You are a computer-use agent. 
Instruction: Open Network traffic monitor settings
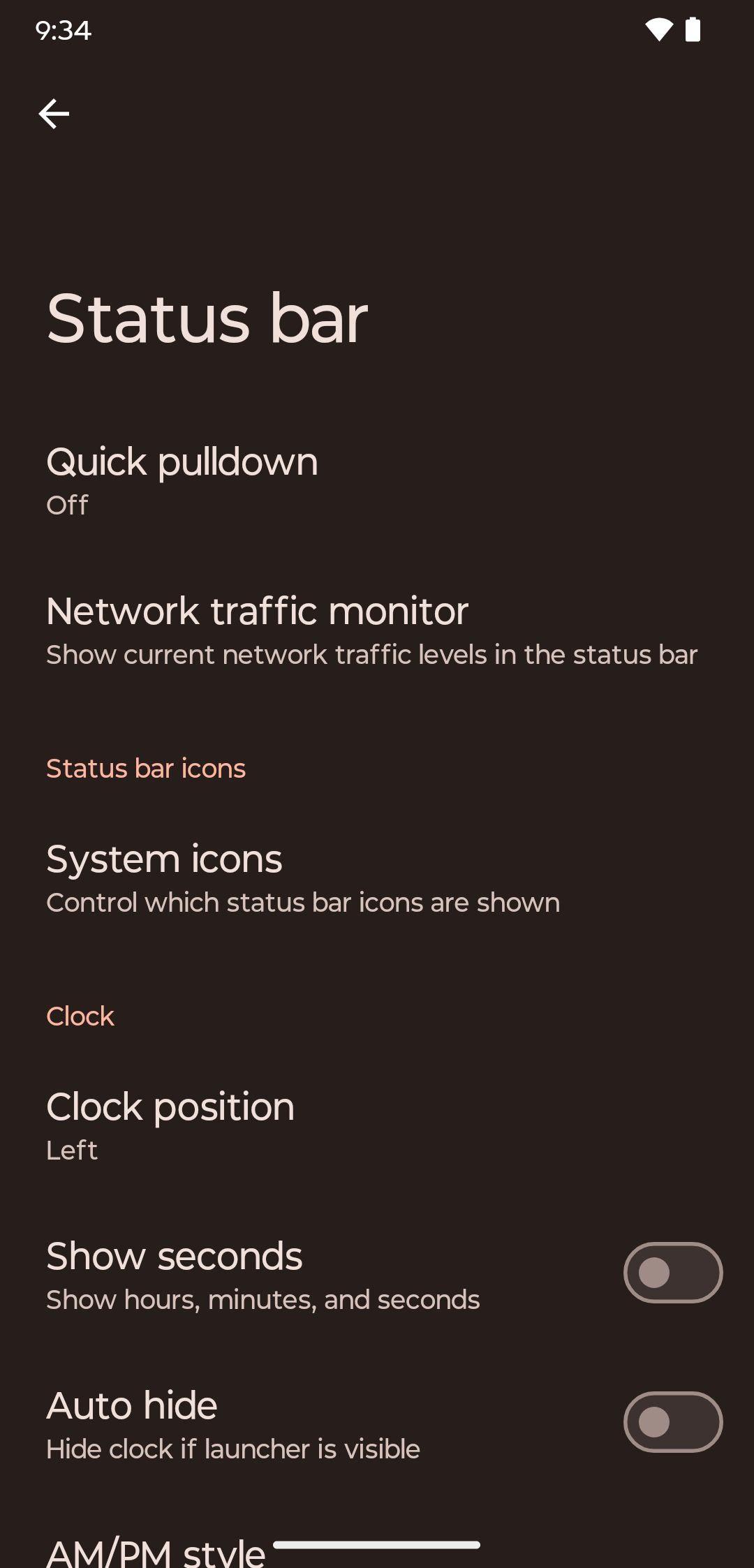click(377, 630)
